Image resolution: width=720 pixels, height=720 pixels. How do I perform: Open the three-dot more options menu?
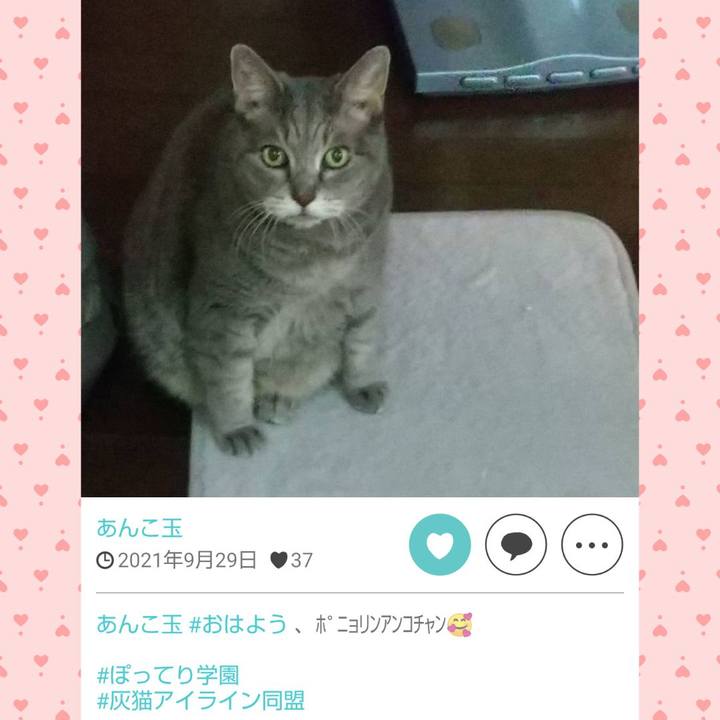pyautogui.click(x=592, y=545)
